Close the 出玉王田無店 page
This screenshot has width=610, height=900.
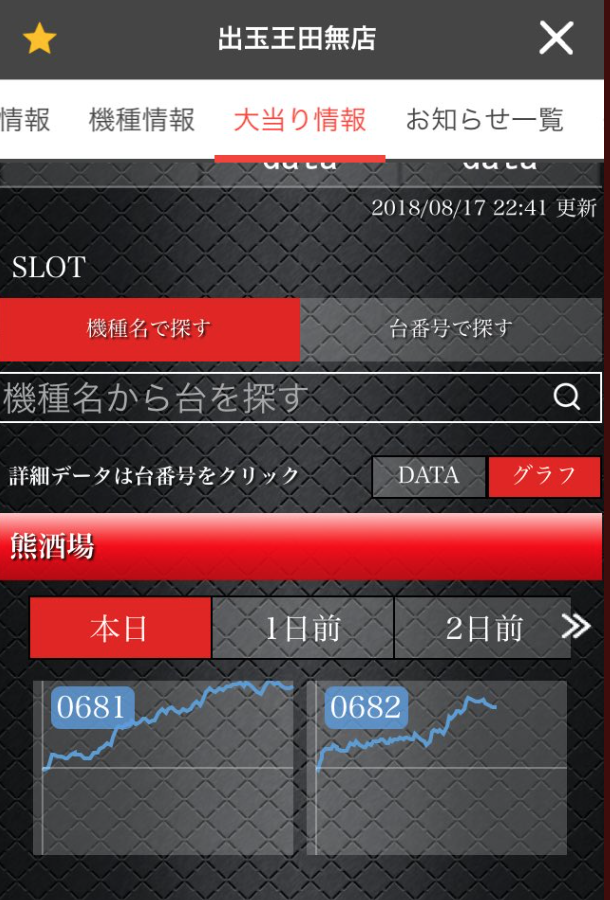pos(556,39)
